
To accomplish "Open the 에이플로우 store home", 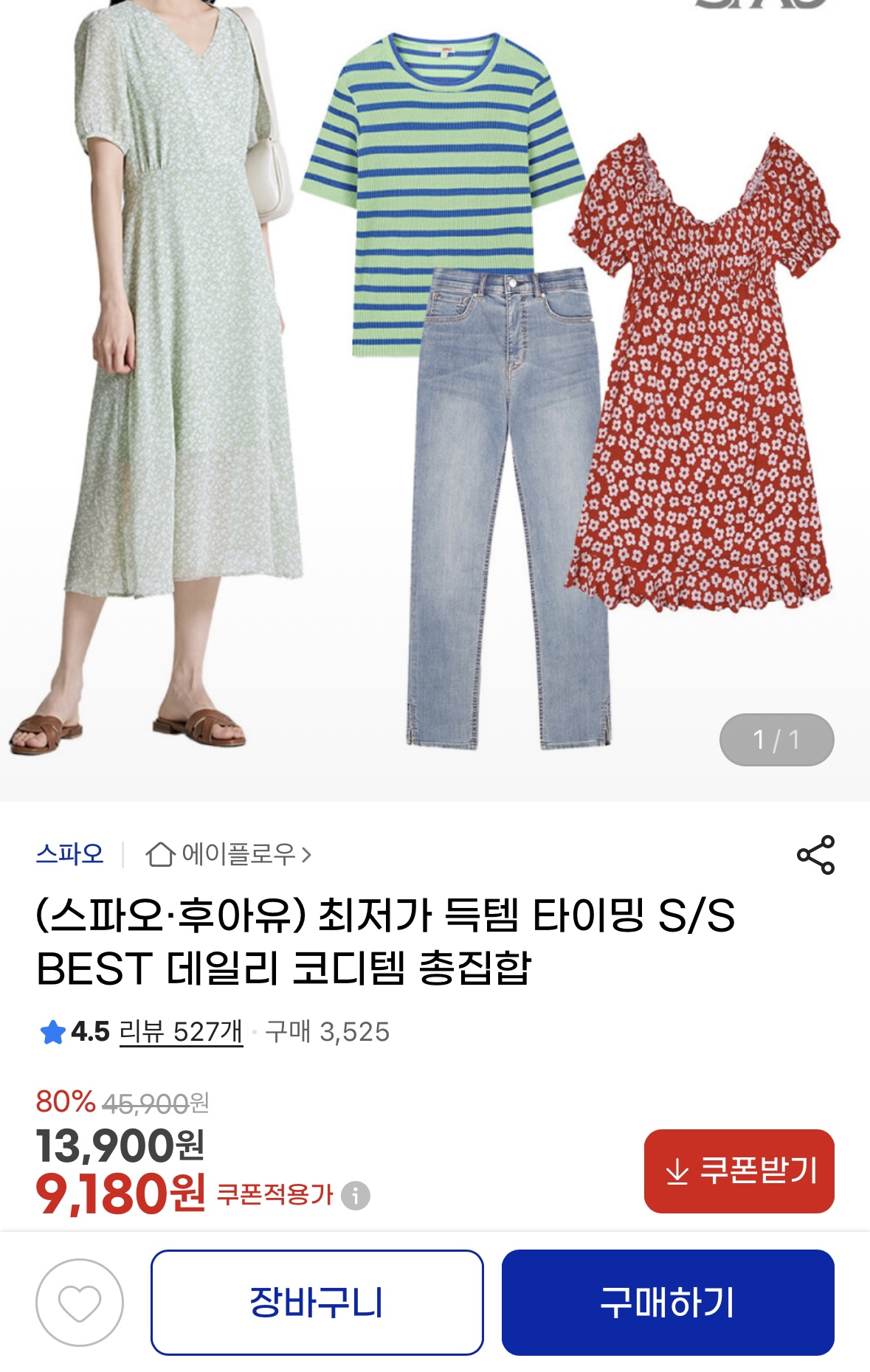I will click(229, 854).
